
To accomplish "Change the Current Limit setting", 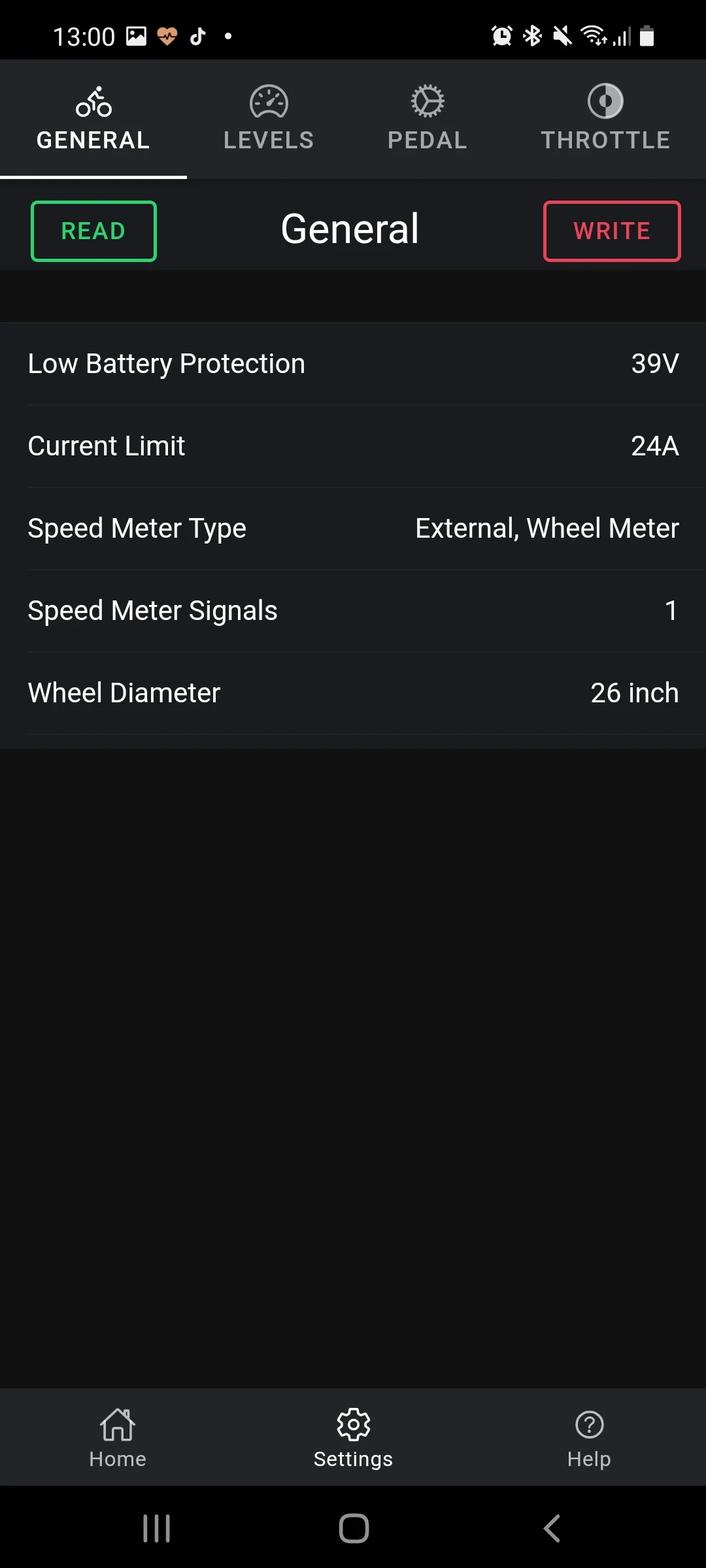I will point(353,446).
